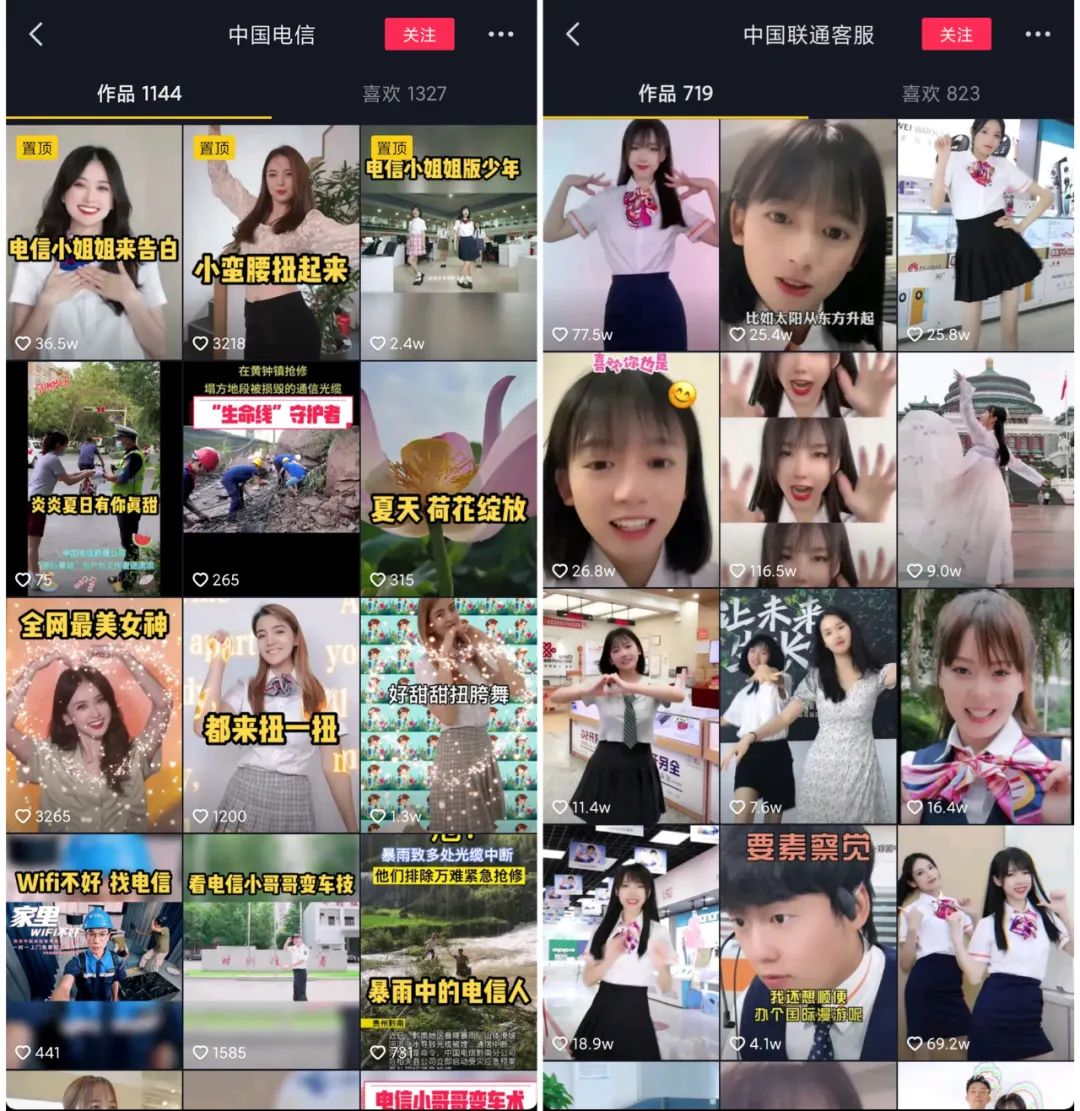Screen dimensions: 1080x1111
Task: Open the video 都来扭一扭
Action: pyautogui.click(x=270, y=715)
